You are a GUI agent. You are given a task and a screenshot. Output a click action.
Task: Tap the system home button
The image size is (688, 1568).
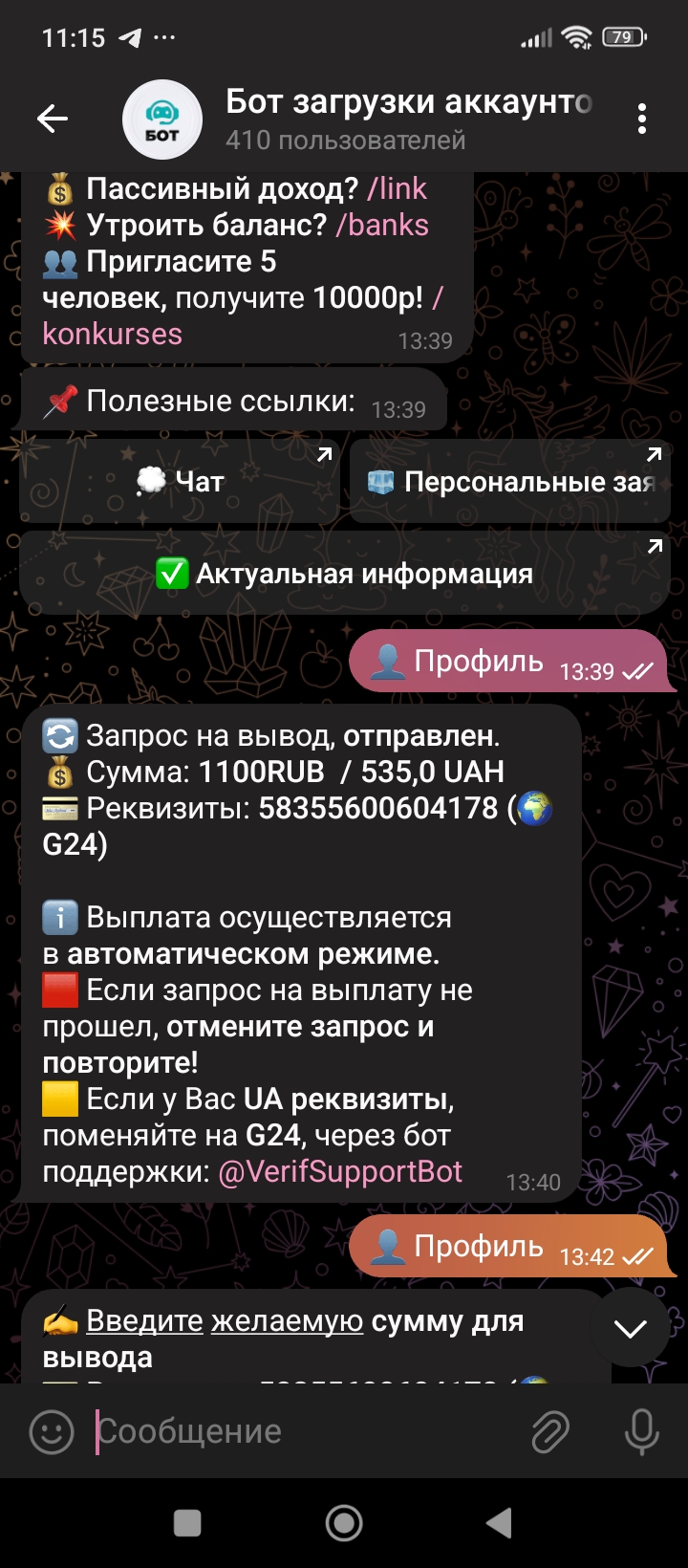point(344,1523)
